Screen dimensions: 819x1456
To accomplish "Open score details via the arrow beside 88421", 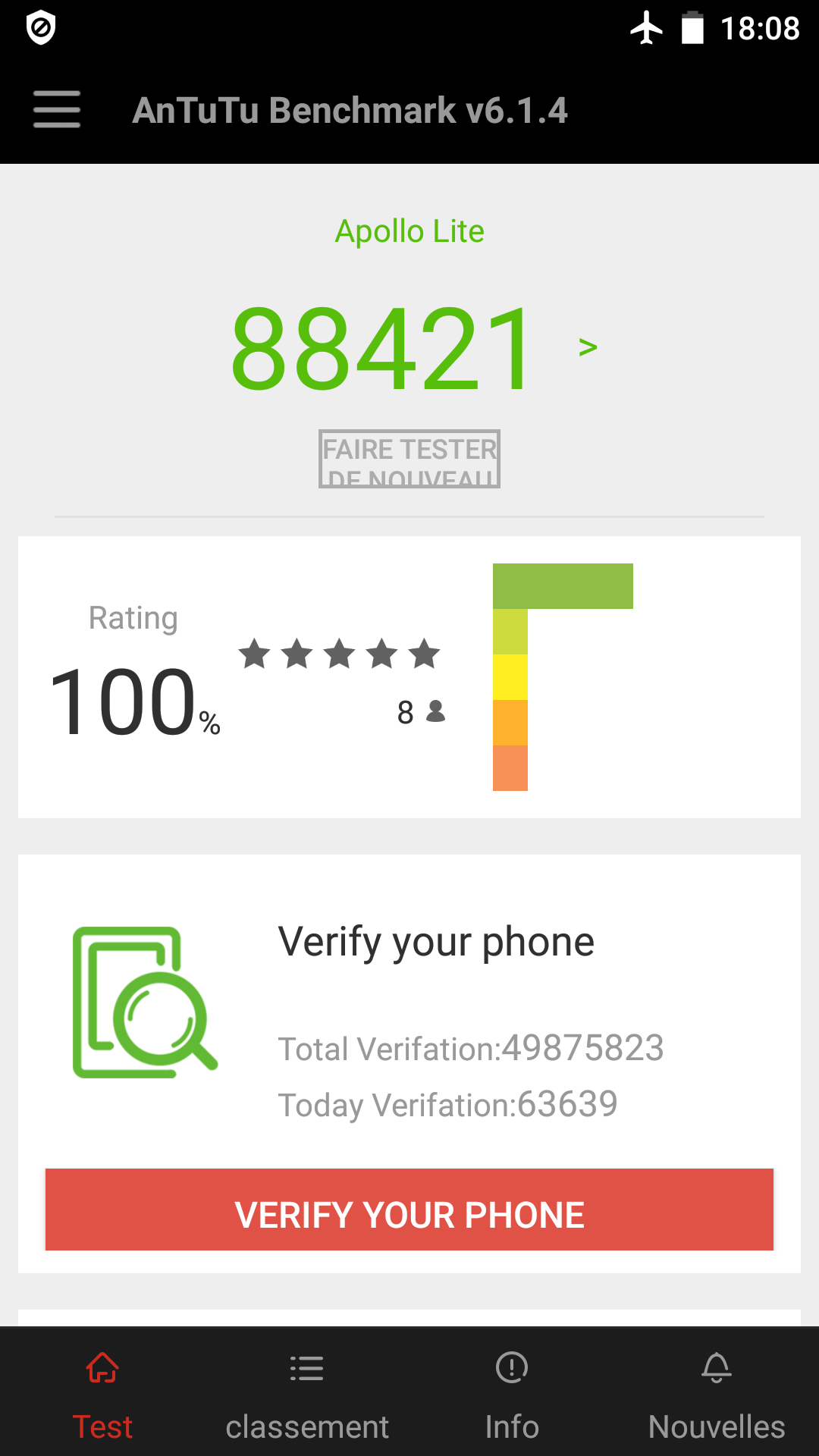I will coord(588,347).
